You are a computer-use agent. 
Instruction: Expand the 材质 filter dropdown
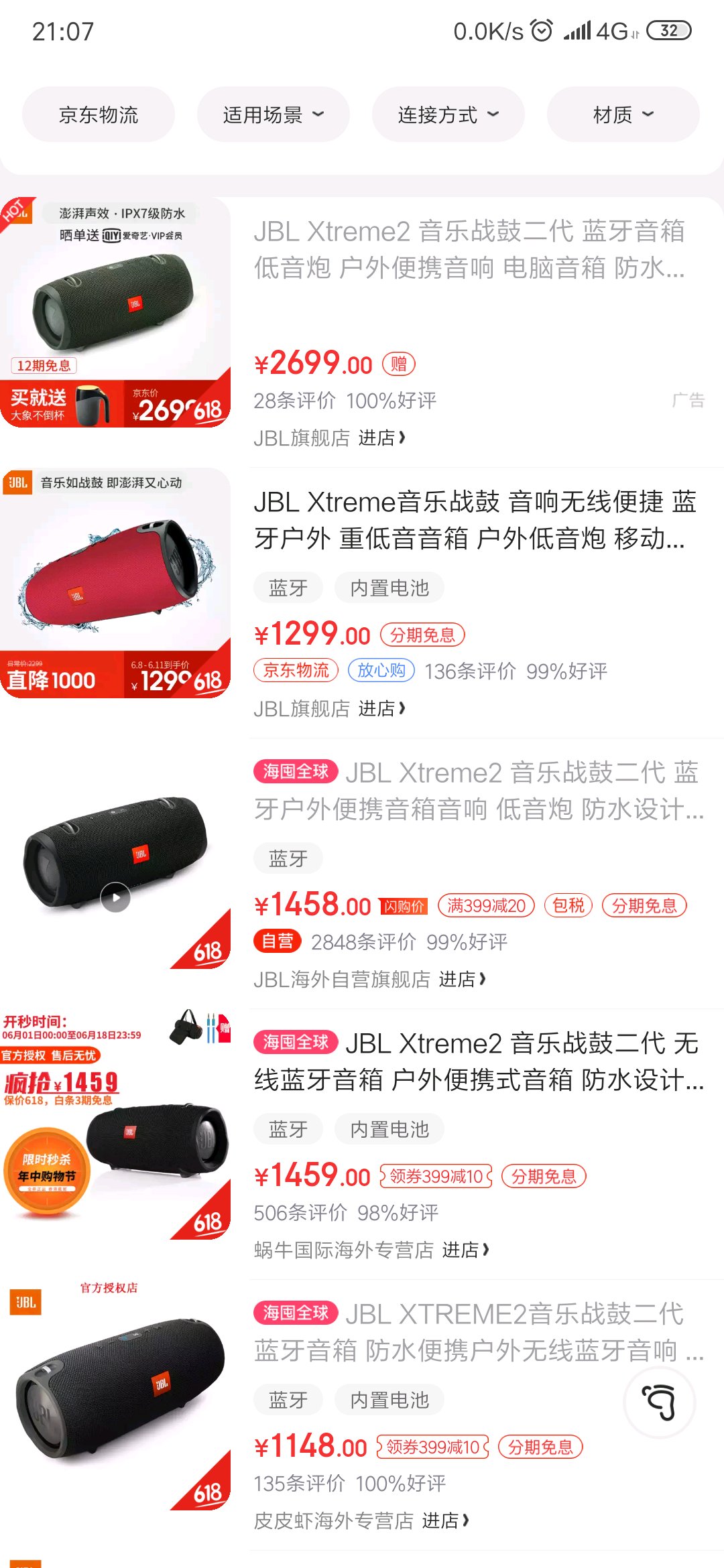(623, 115)
